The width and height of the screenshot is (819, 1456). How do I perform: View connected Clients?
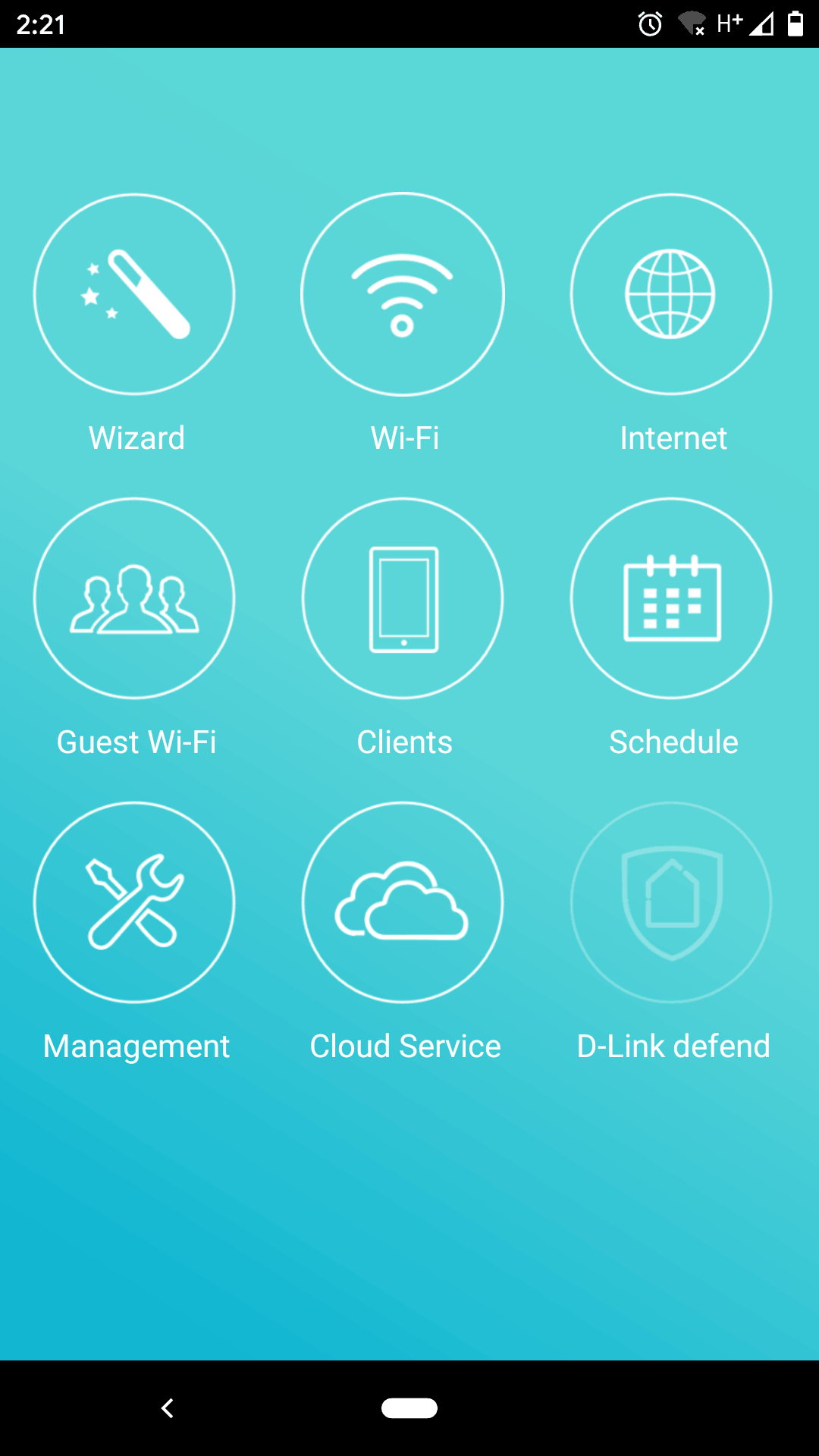403,598
